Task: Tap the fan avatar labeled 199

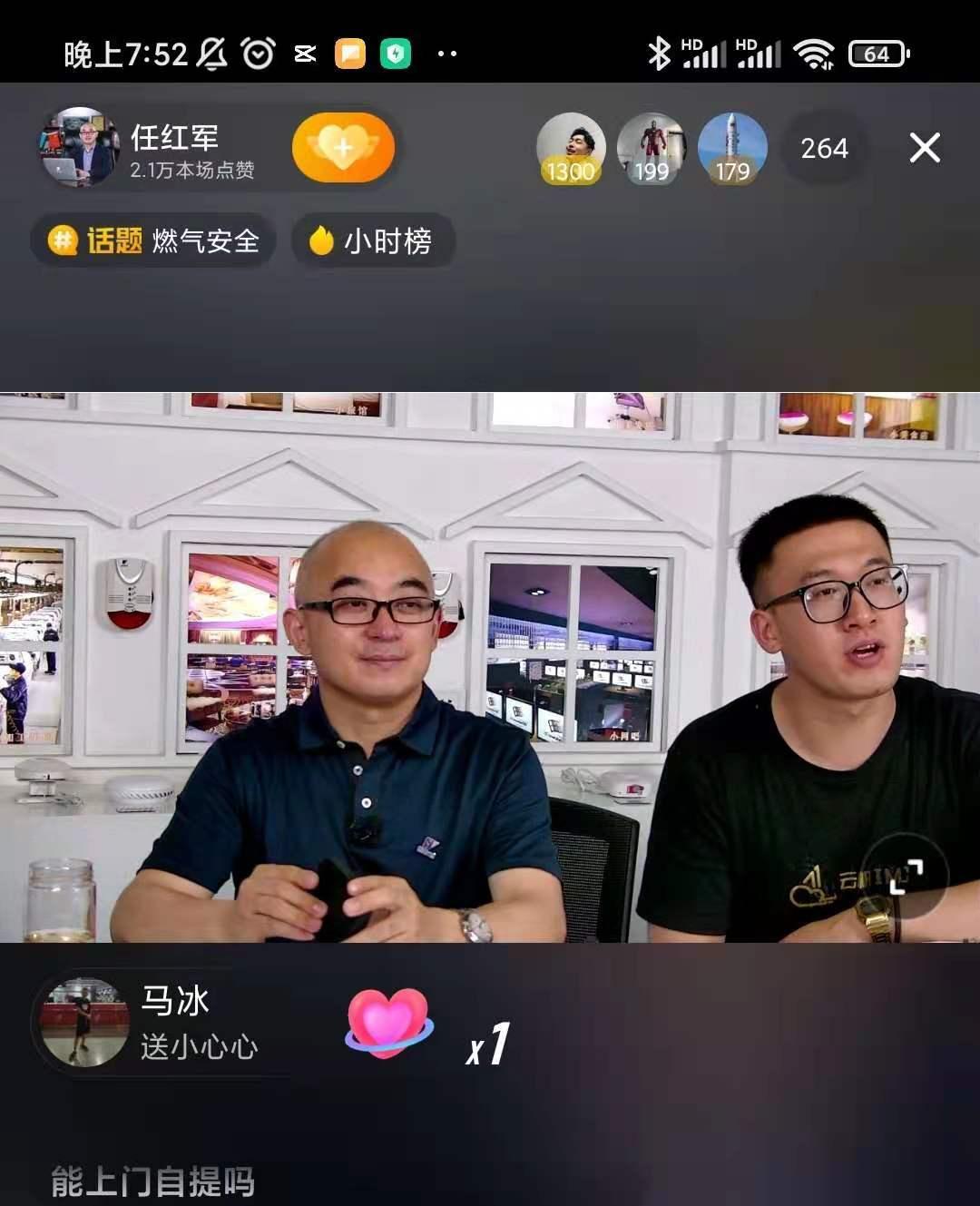Action: 652,148
